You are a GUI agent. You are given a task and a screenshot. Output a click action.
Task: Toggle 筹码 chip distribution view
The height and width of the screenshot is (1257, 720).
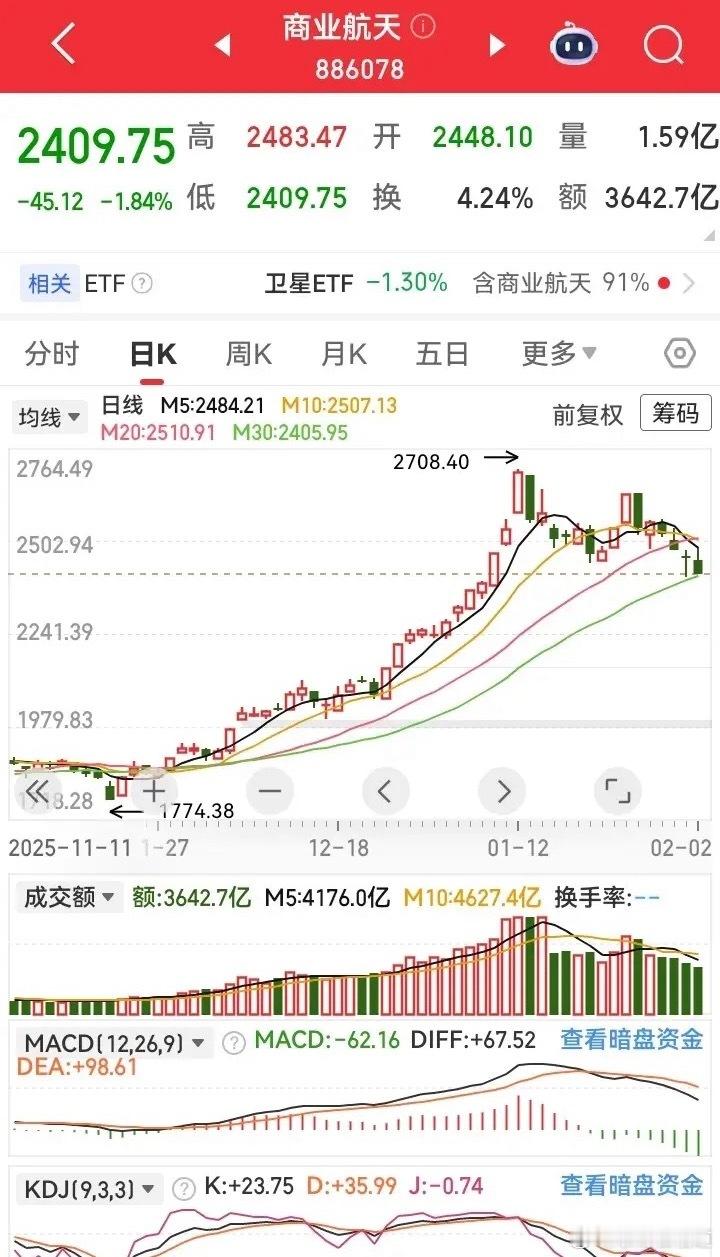[x=676, y=414]
